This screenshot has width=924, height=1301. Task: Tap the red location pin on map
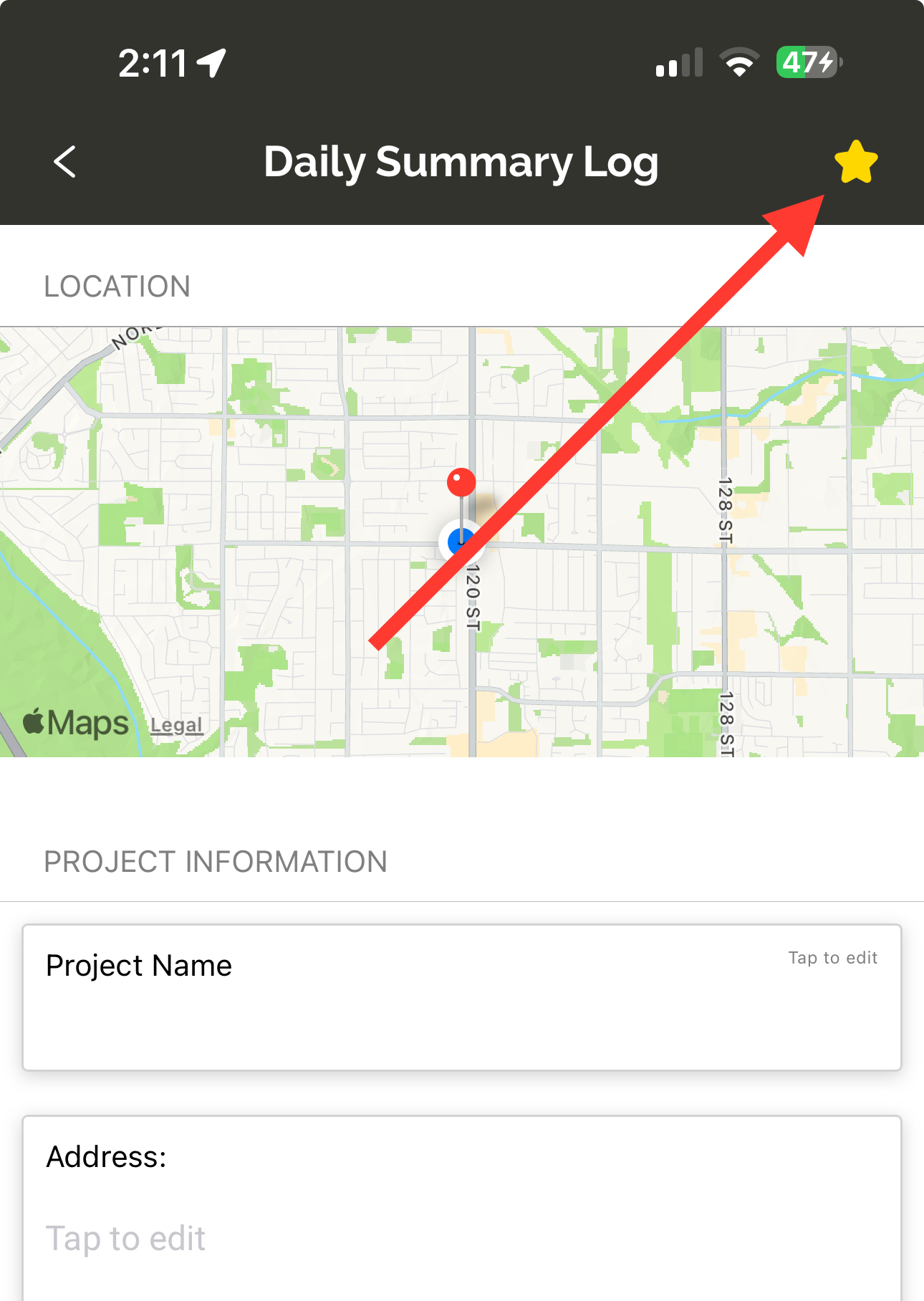pos(461,483)
